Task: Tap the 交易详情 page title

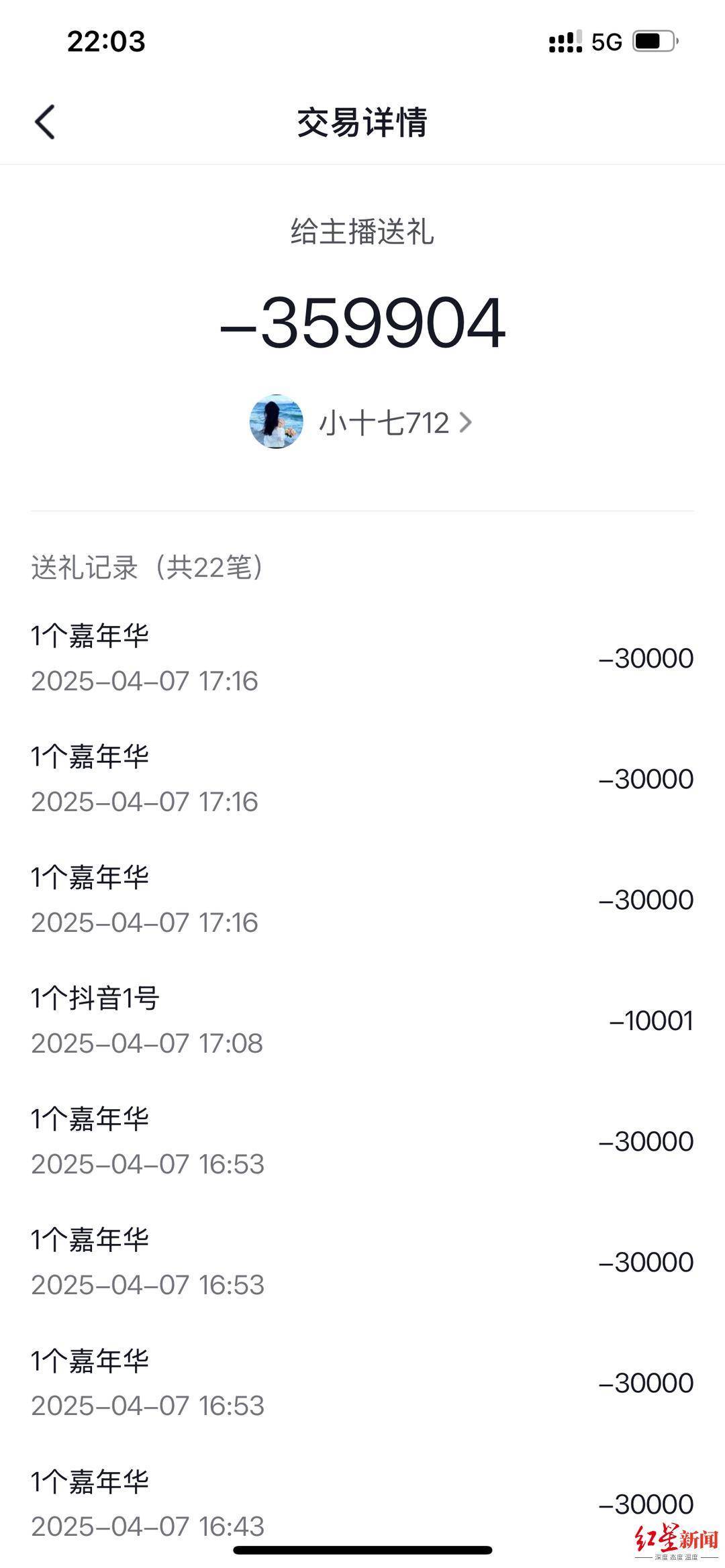Action: pyautogui.click(x=362, y=123)
